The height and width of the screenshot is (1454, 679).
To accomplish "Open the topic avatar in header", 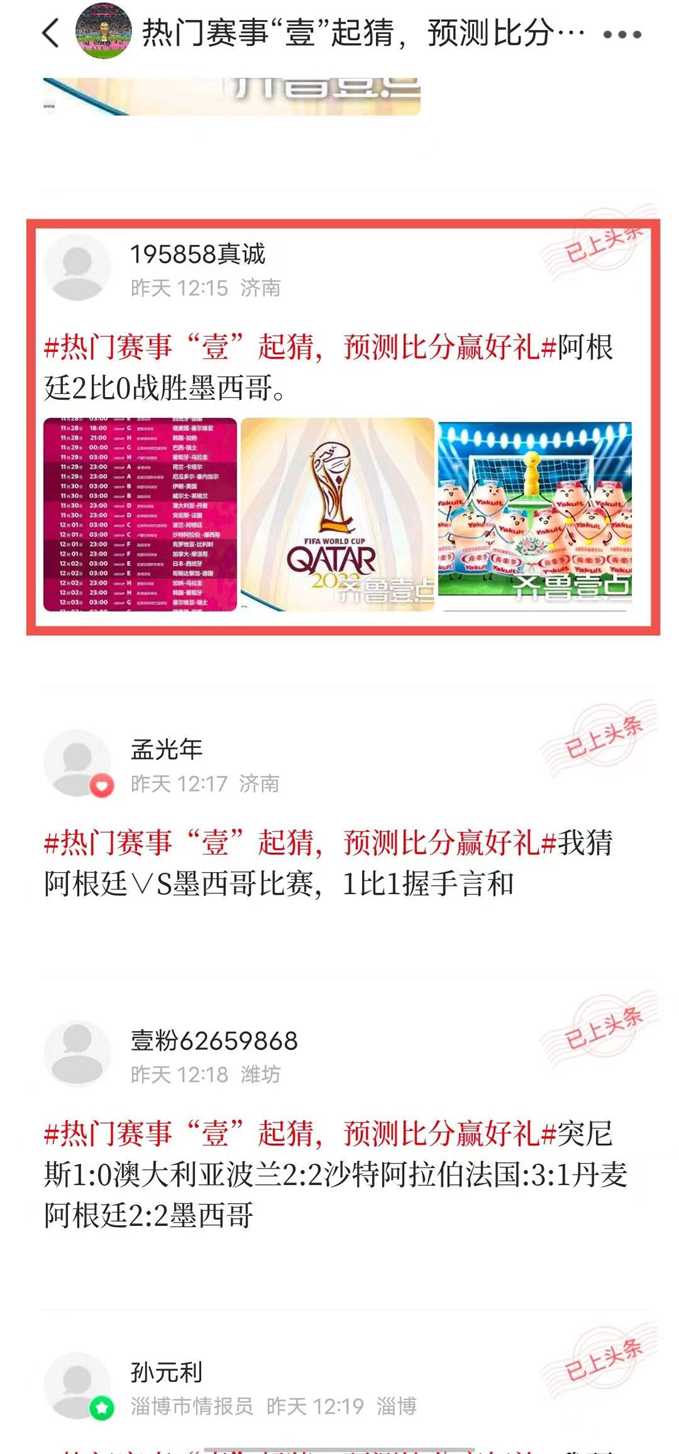I will [105, 32].
